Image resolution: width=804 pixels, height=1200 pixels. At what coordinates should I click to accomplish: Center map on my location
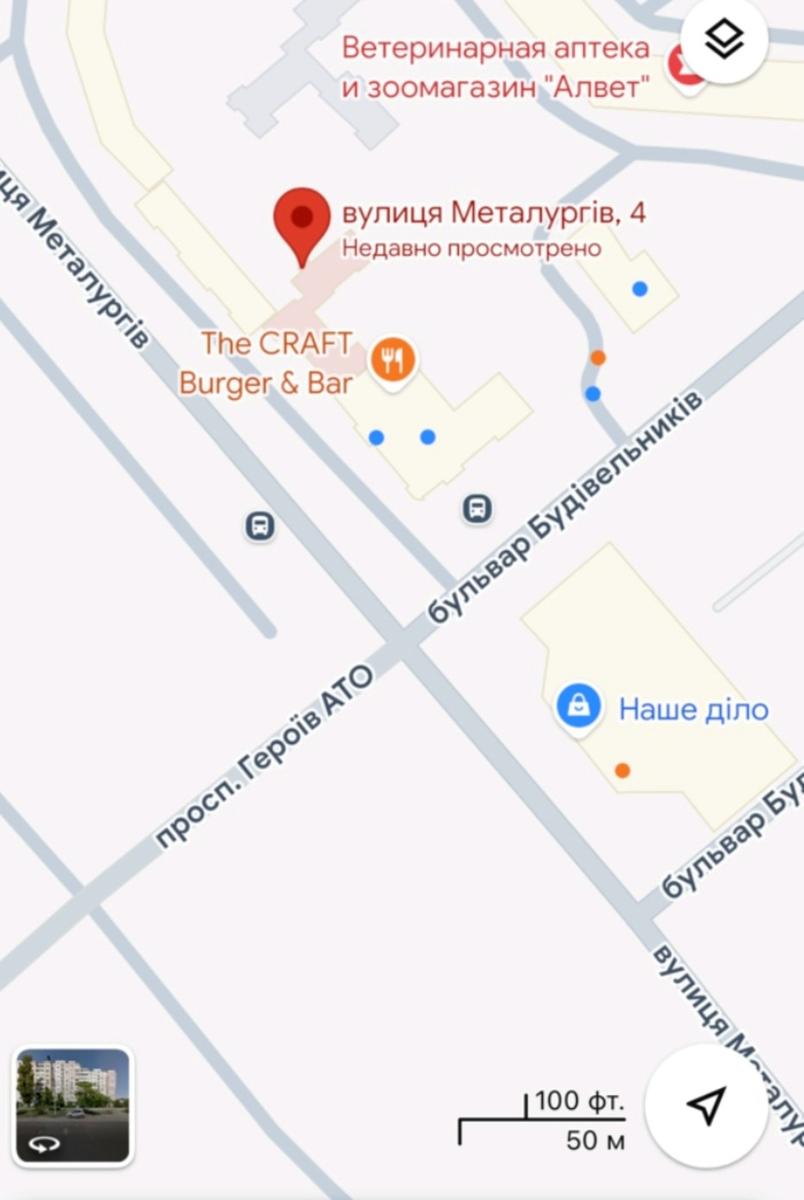pyautogui.click(x=706, y=1105)
